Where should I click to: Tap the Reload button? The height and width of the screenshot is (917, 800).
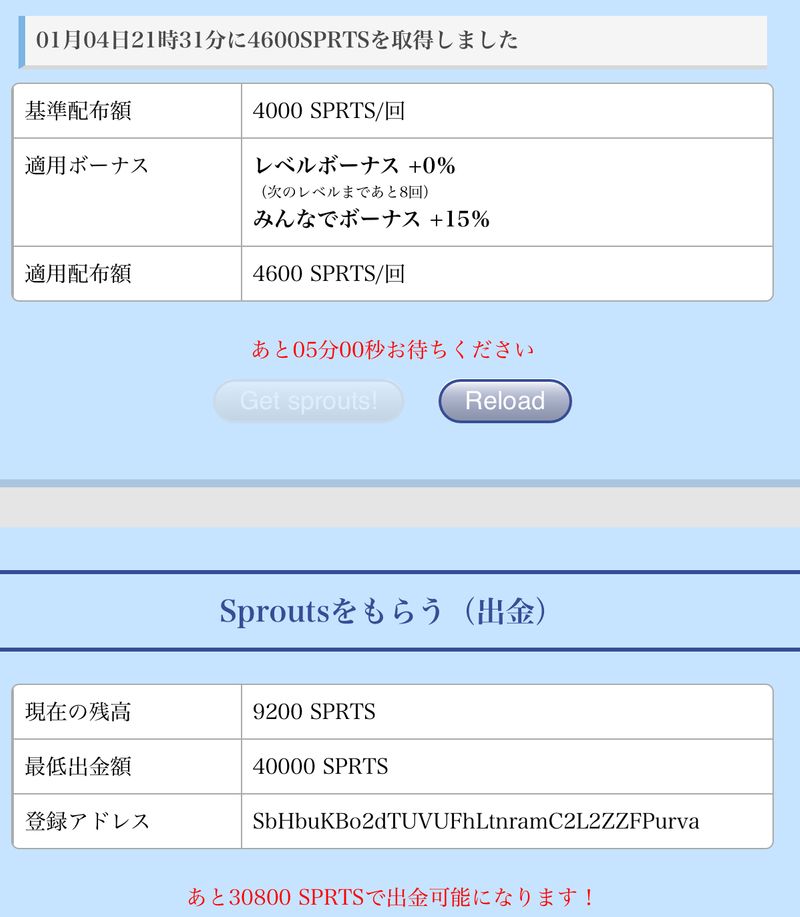[x=505, y=401]
